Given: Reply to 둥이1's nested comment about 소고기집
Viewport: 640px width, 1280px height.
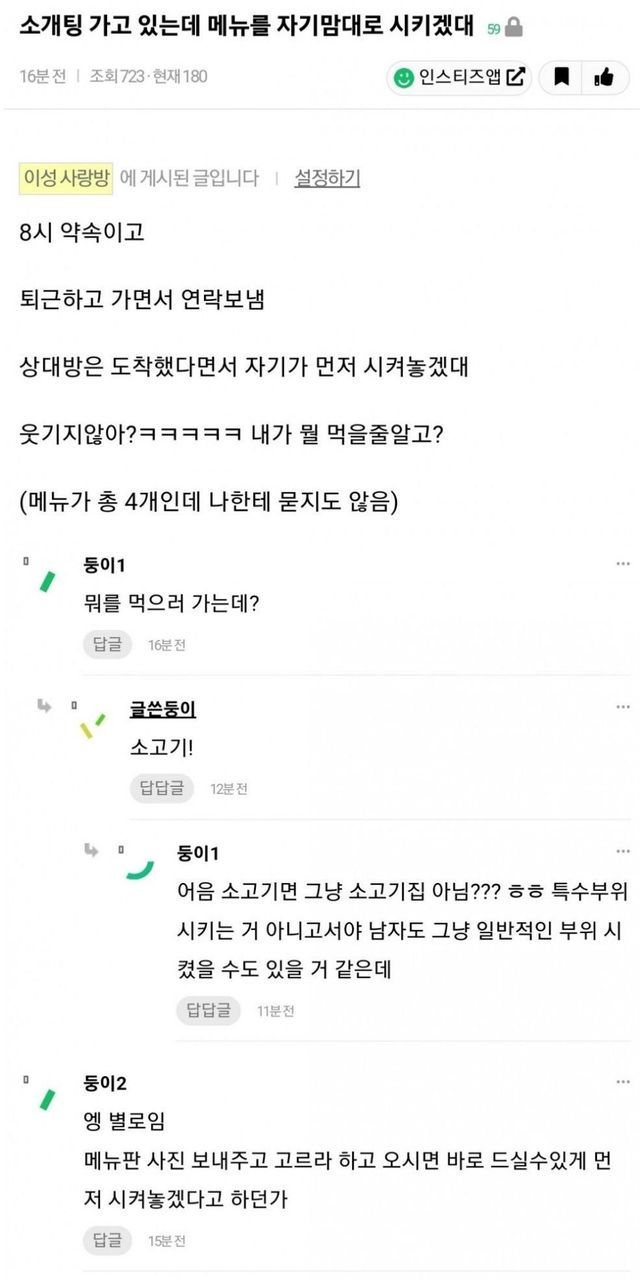Looking at the screenshot, I should pos(208,1010).
